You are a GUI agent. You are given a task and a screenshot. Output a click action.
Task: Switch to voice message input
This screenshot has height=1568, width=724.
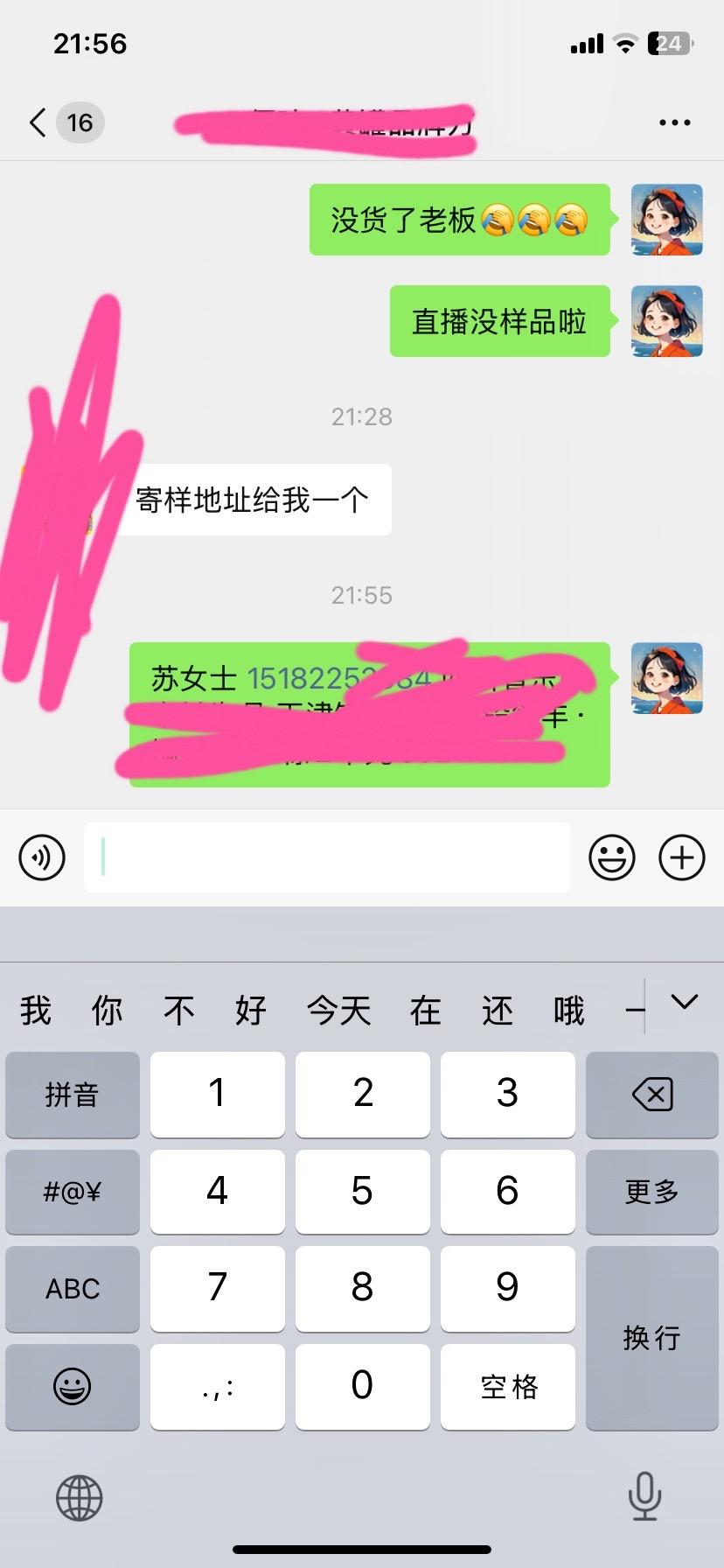click(x=42, y=857)
